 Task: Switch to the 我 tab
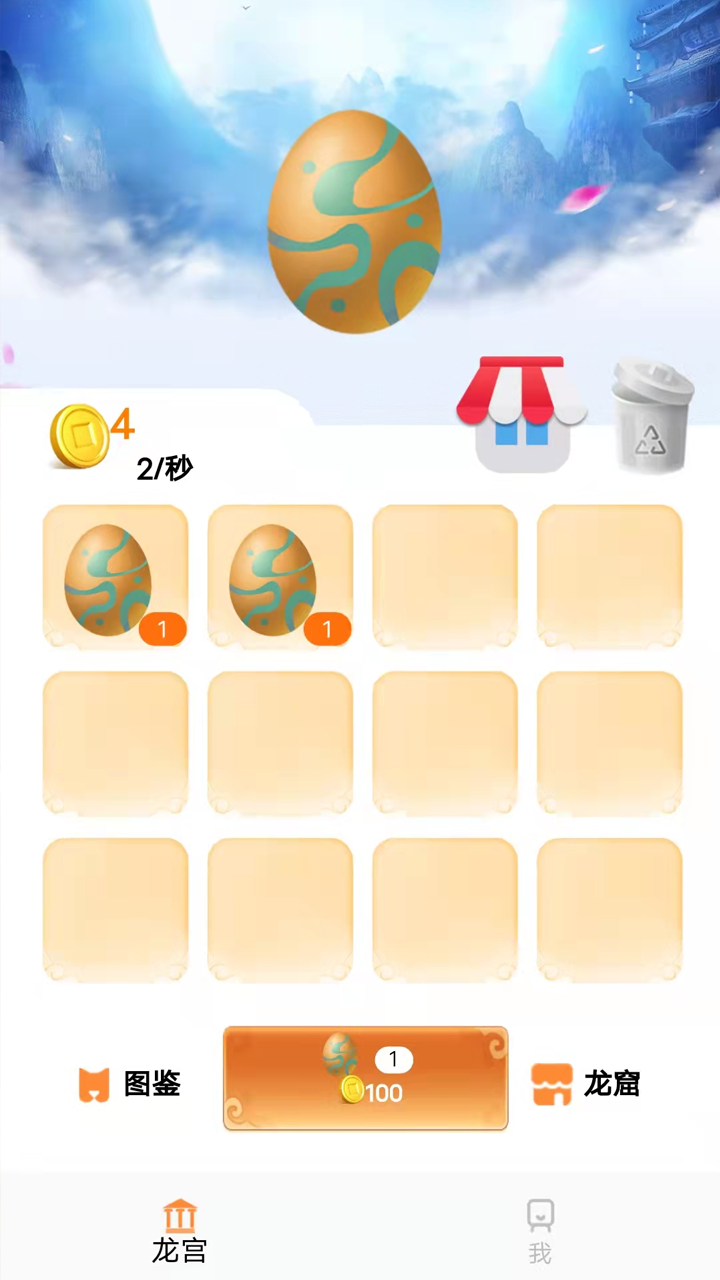tap(540, 1231)
